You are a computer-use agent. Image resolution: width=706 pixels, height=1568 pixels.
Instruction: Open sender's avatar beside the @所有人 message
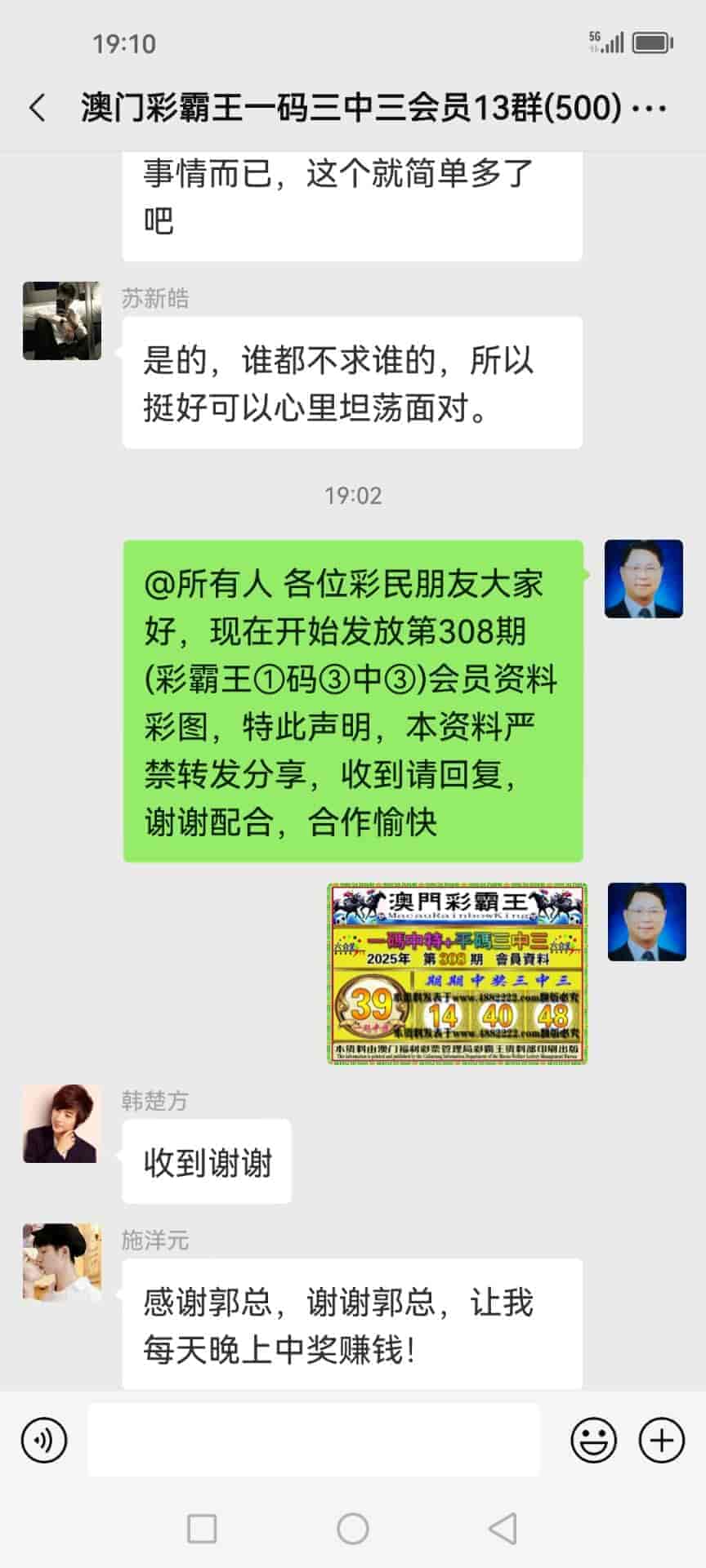[643, 578]
